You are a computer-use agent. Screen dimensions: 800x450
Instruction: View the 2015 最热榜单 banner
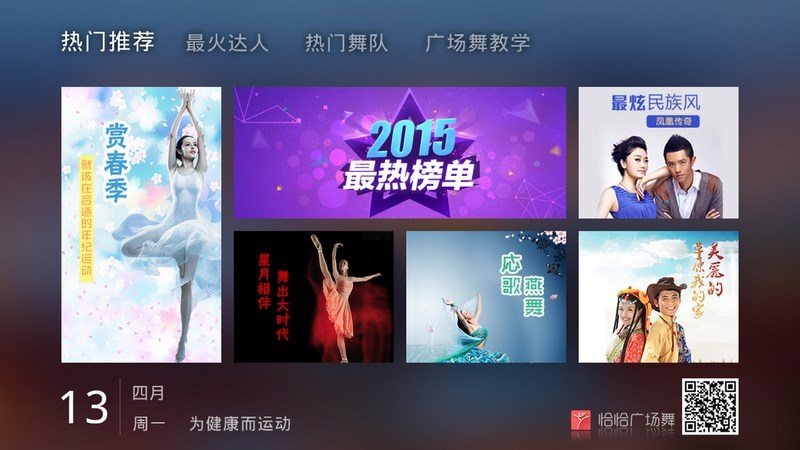coord(400,152)
